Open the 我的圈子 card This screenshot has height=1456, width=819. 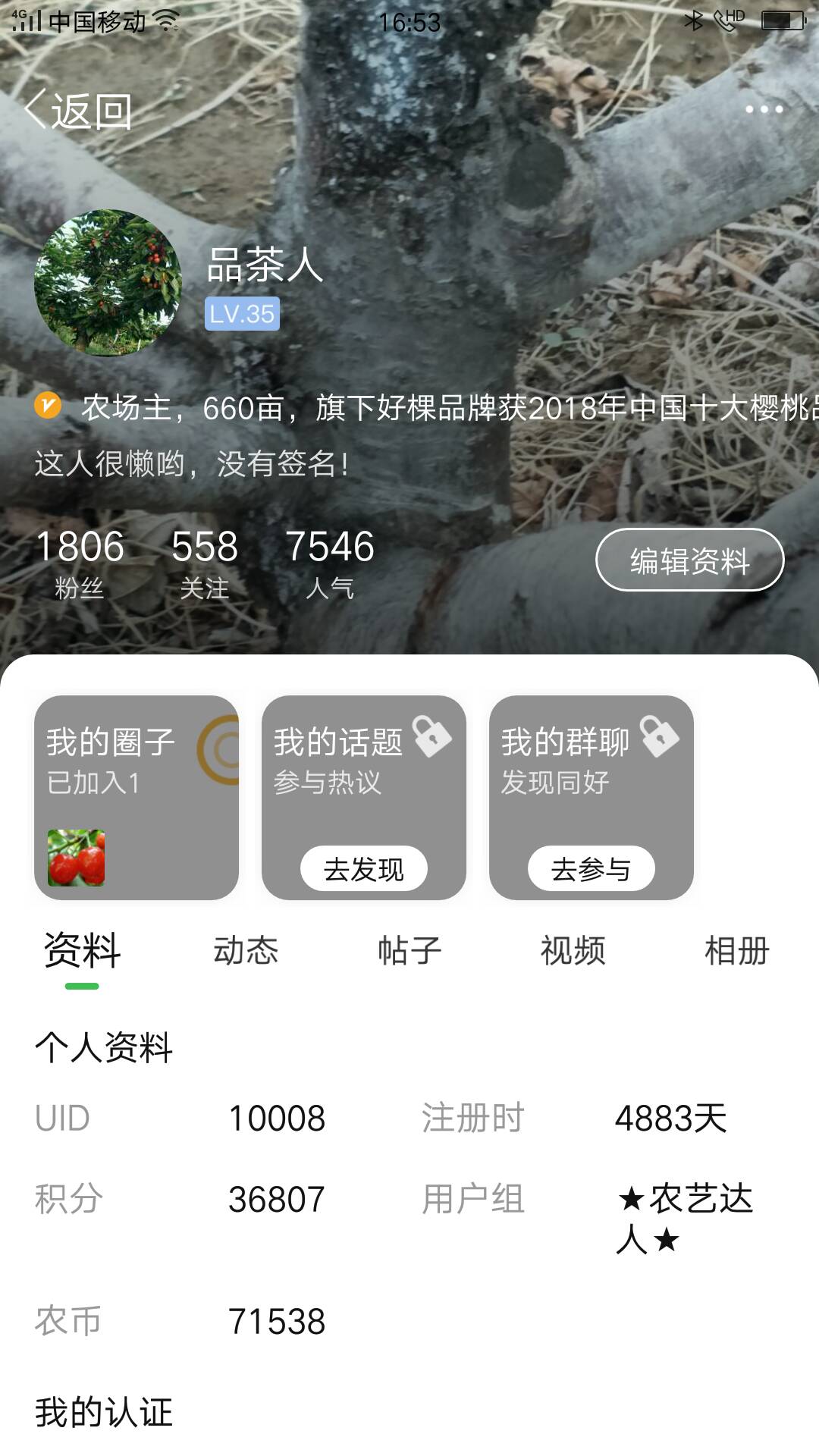tap(136, 798)
